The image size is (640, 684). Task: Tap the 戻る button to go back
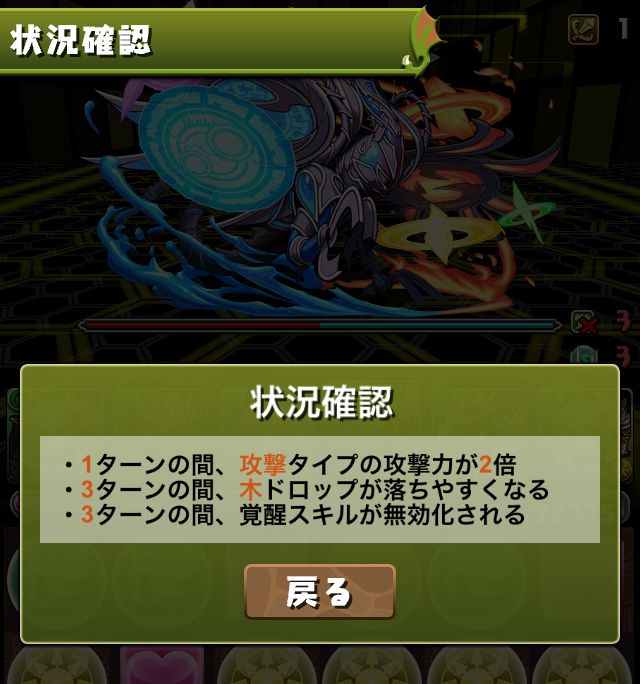point(320,592)
